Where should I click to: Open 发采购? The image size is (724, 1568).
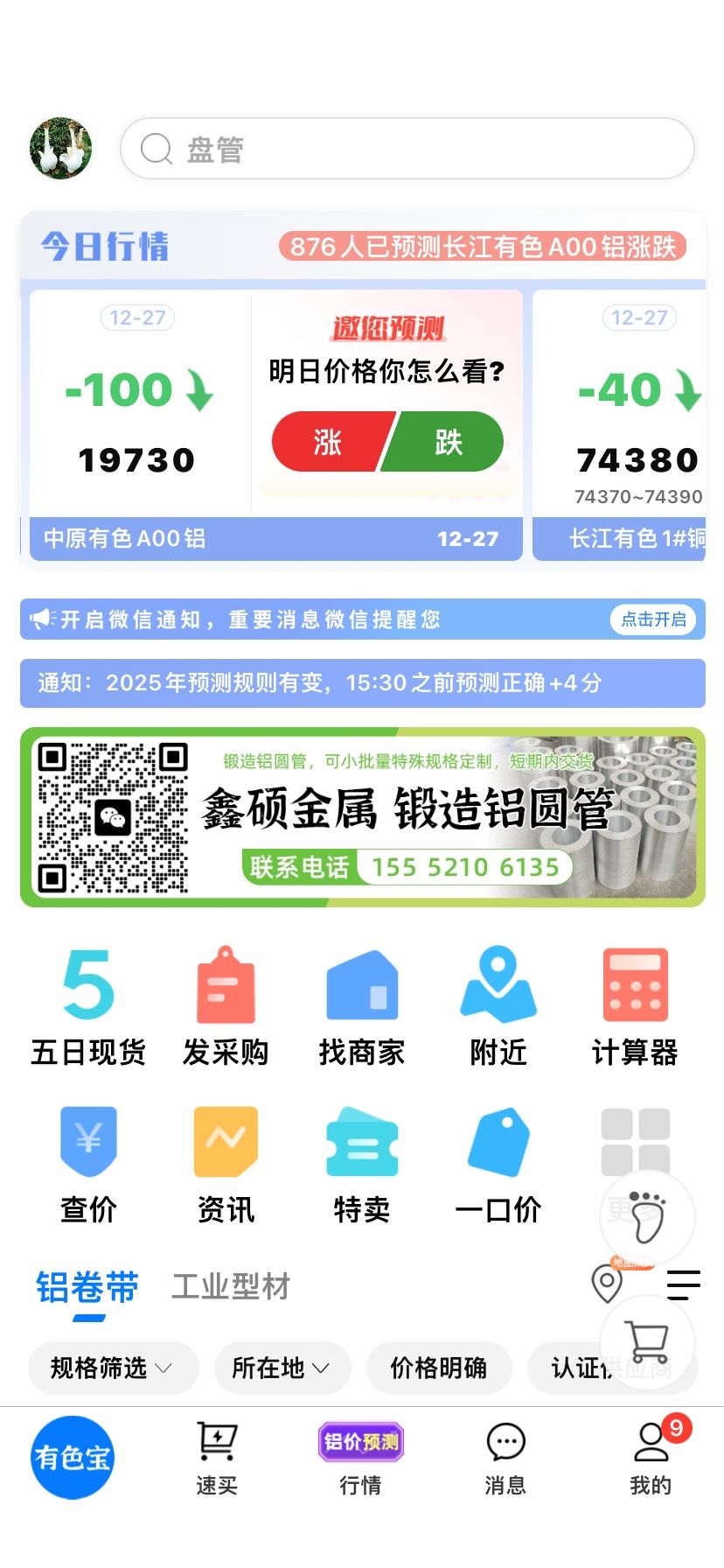(226, 1008)
